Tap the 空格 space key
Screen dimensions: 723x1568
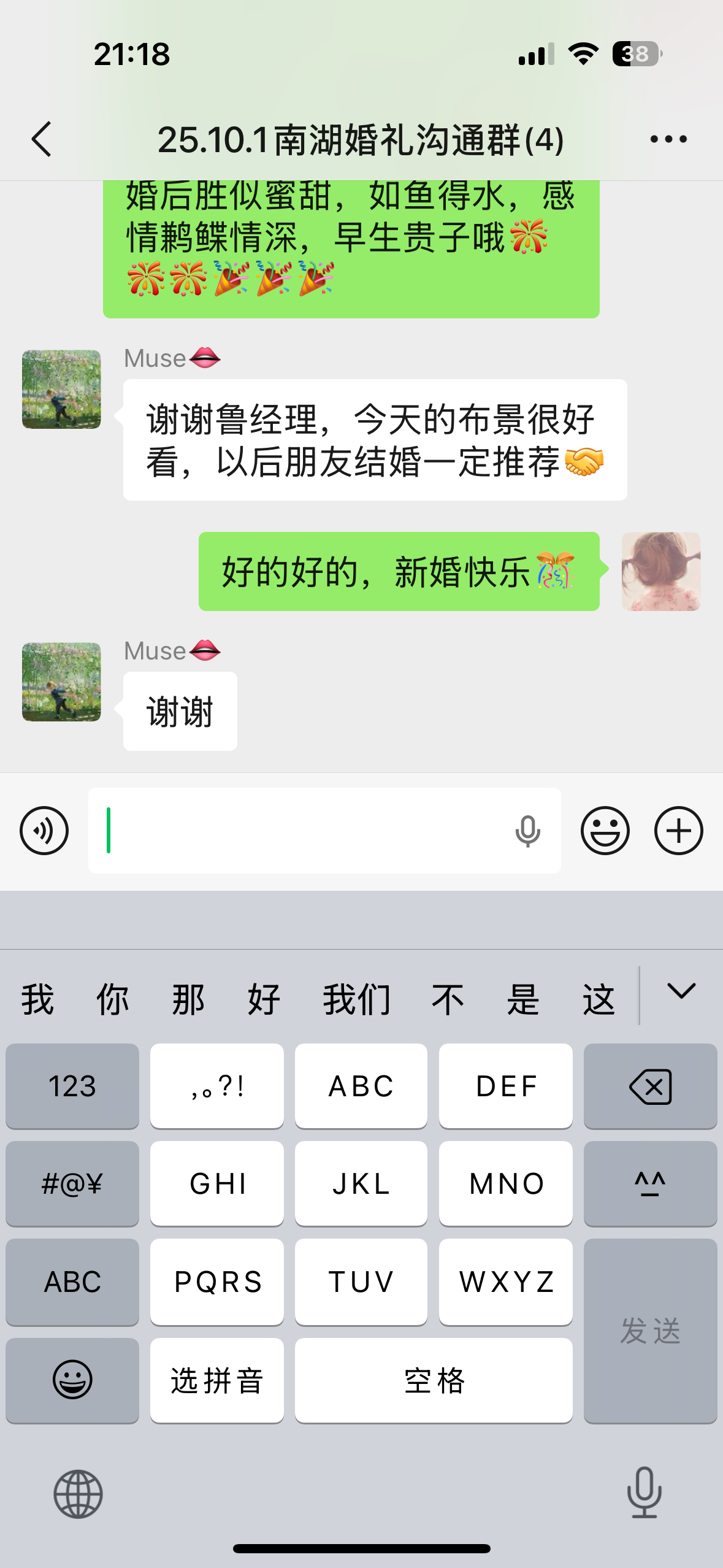[434, 1380]
